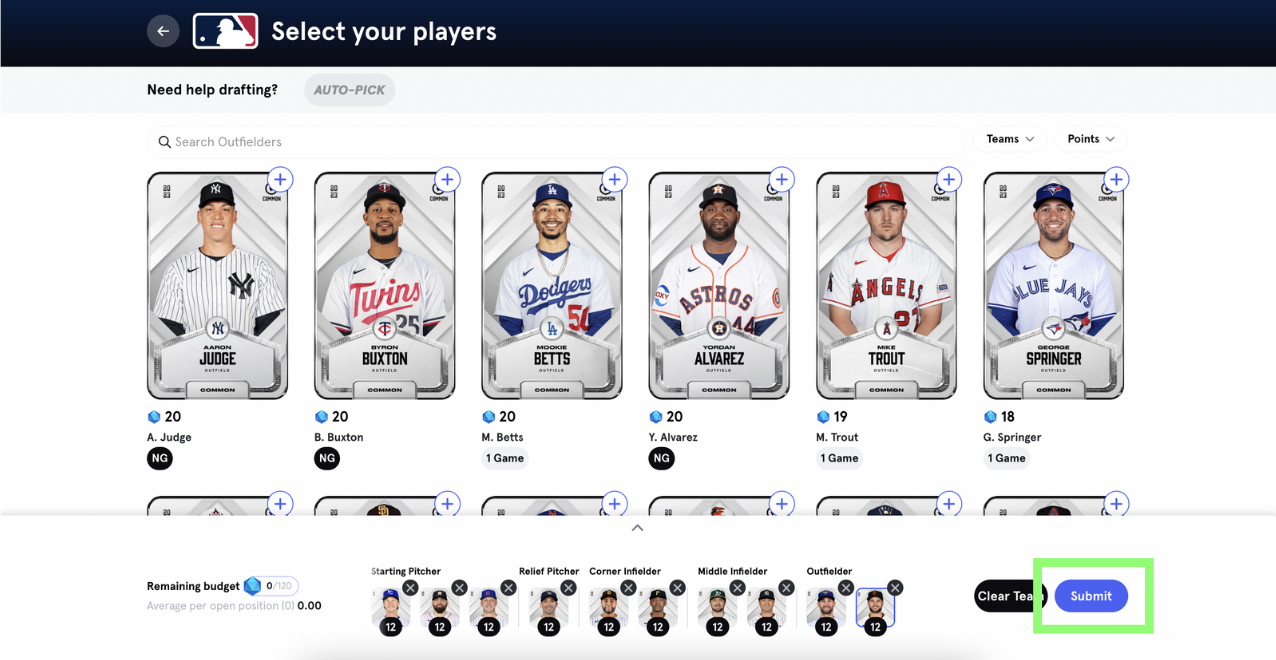1276x660 pixels.
Task: Clear the whole team
Action: click(x=1005, y=596)
